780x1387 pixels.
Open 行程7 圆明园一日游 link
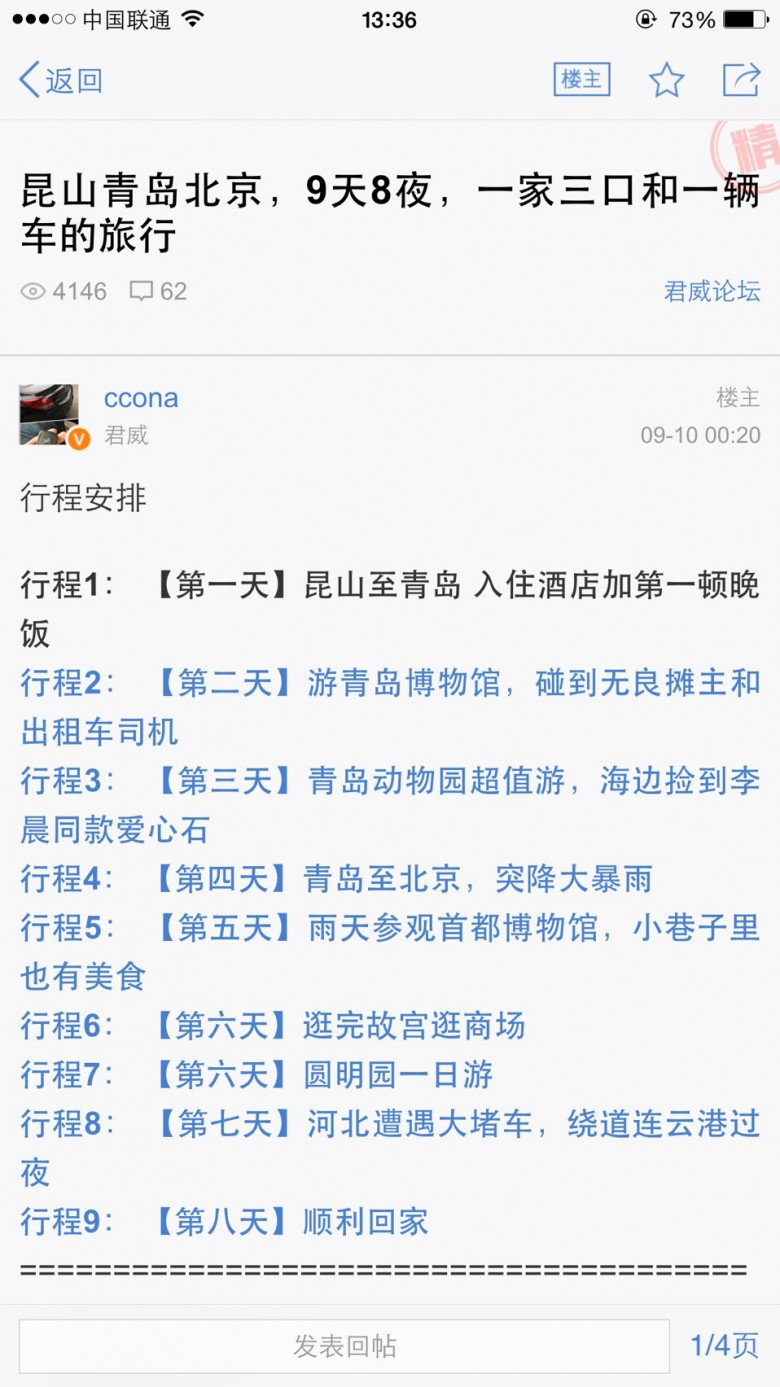click(257, 1074)
